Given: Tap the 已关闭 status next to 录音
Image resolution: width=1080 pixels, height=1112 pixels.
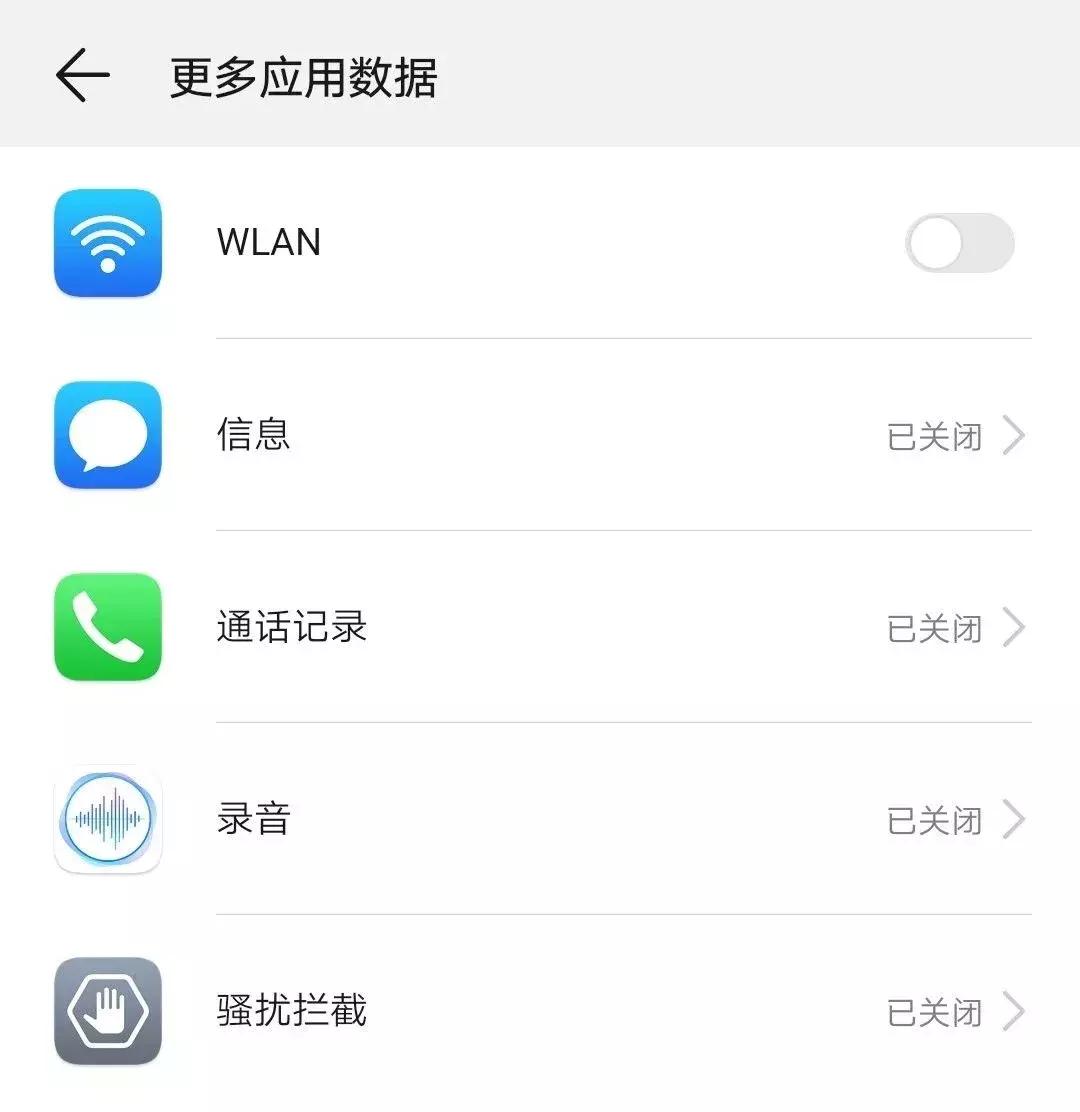Looking at the screenshot, I should coord(933,820).
